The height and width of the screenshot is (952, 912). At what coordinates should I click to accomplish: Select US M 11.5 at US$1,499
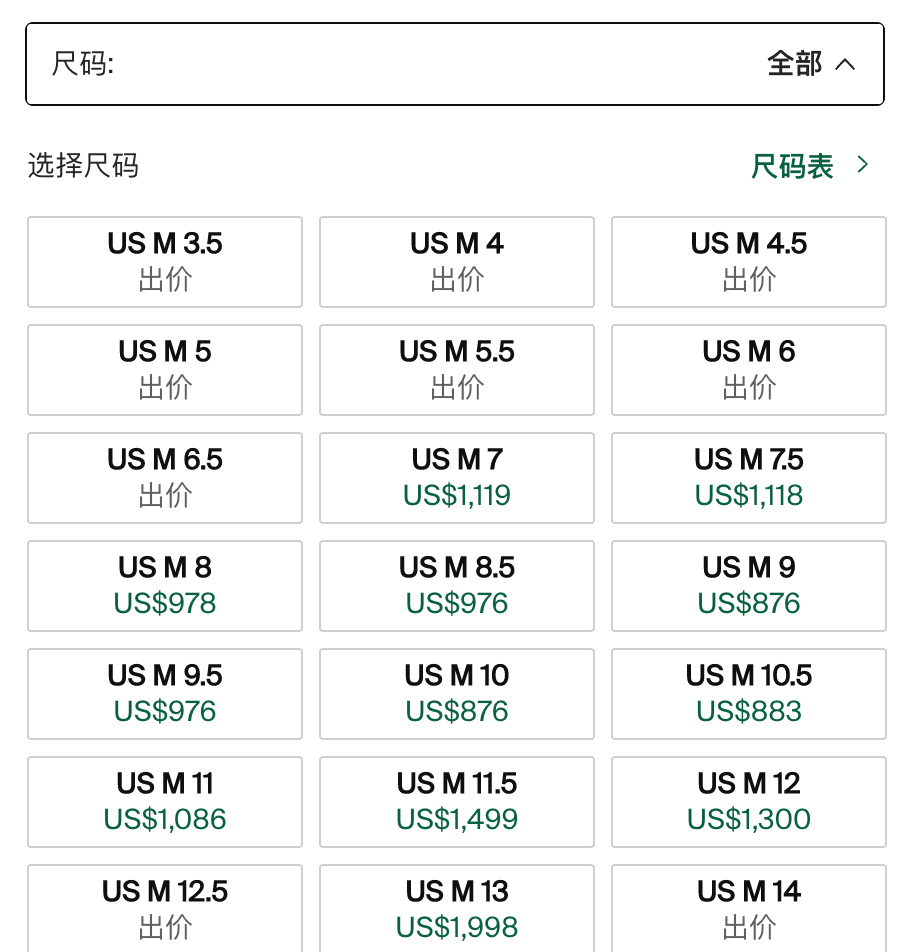click(457, 802)
